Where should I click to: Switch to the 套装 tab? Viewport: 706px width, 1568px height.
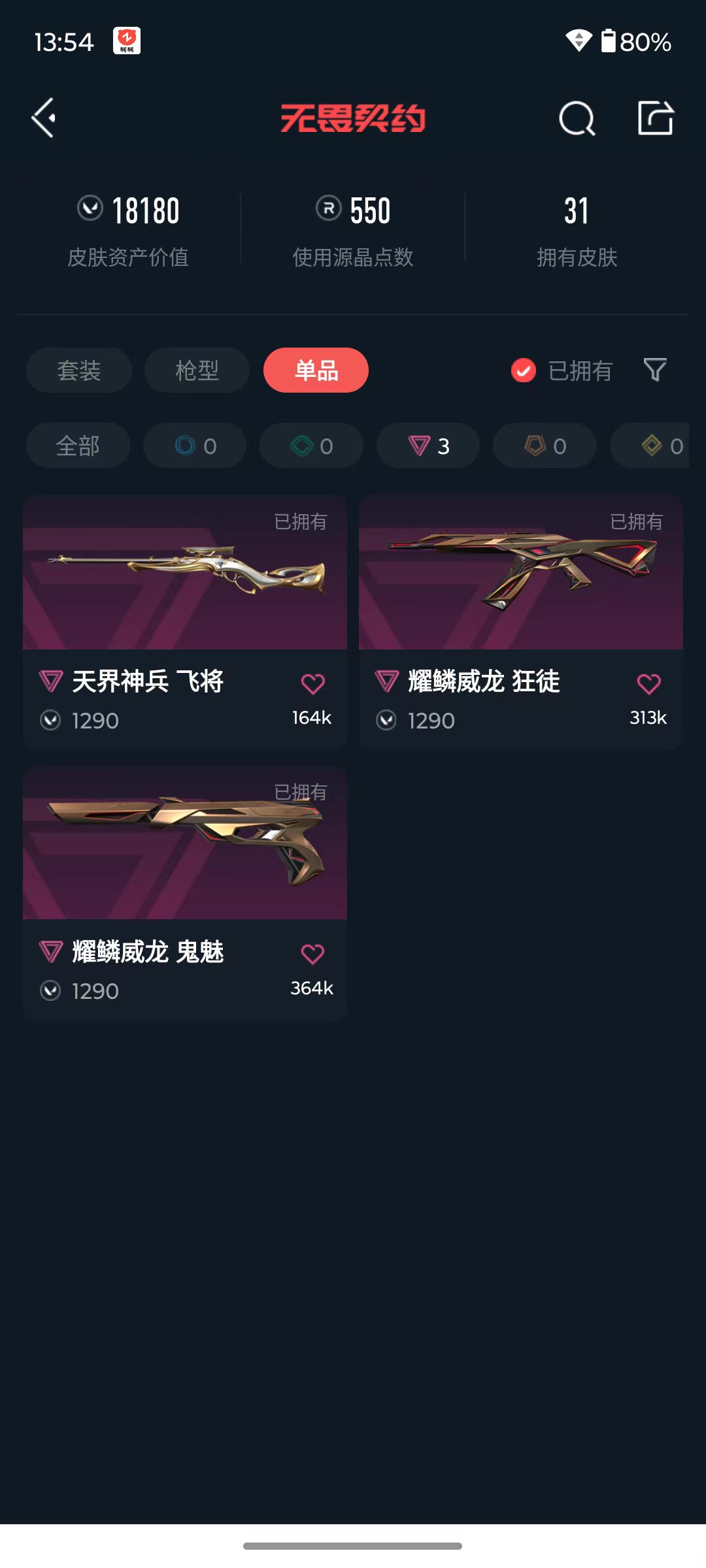click(79, 370)
